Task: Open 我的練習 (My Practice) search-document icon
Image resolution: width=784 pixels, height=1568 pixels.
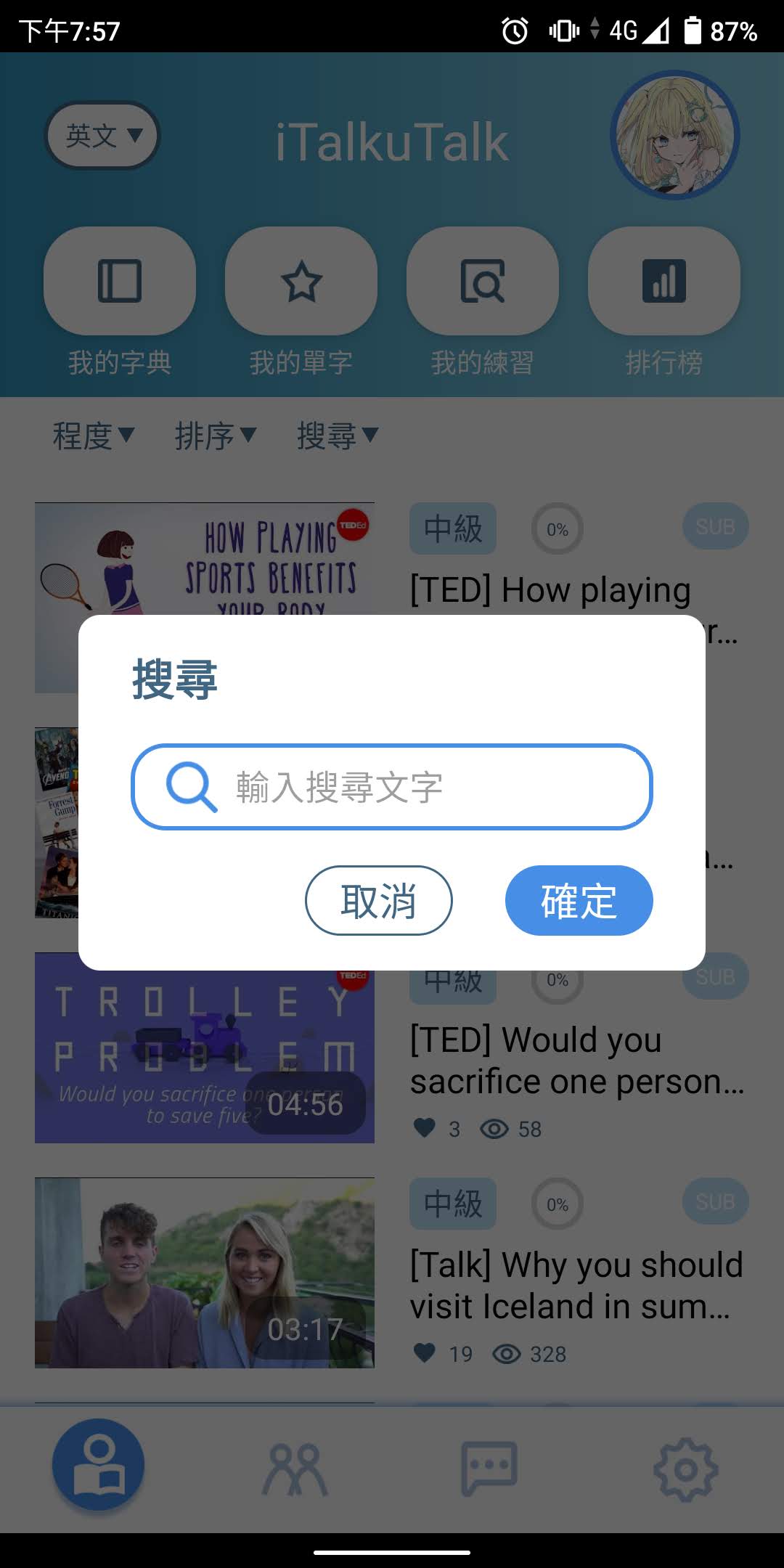Action: (x=482, y=282)
